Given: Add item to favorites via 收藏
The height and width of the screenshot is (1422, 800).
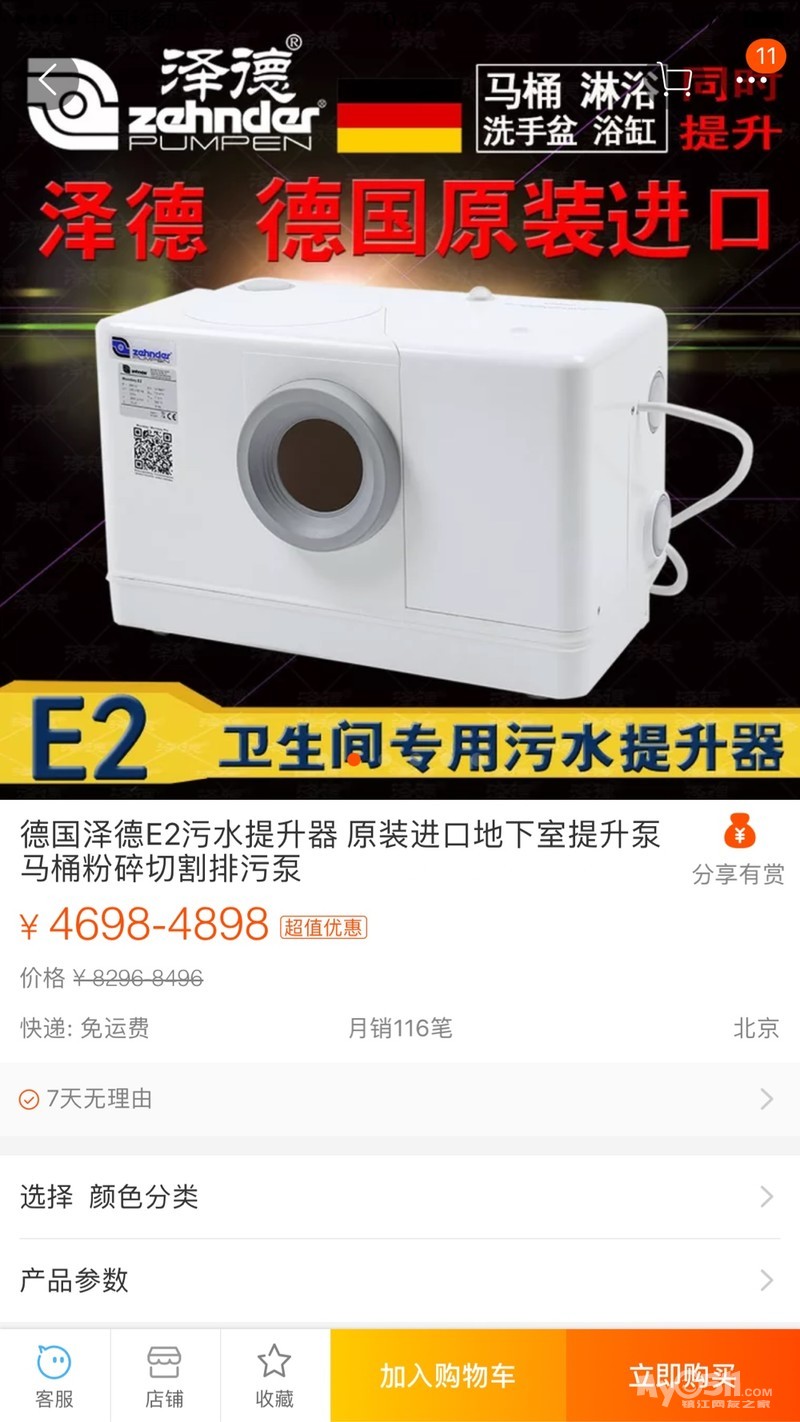Looking at the screenshot, I should [x=275, y=1376].
